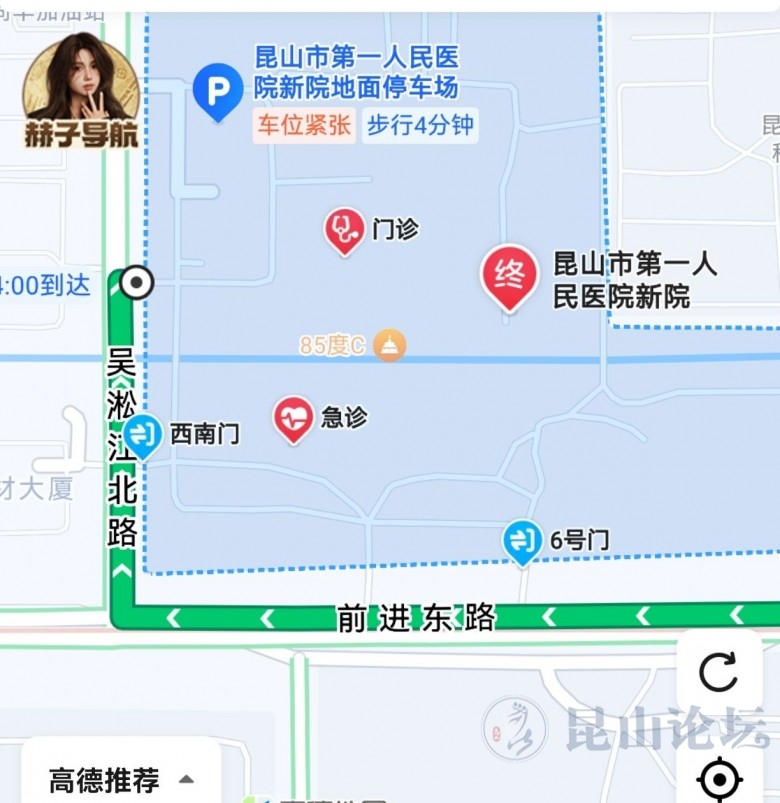Select the 6号门 entrance marker
The height and width of the screenshot is (803, 780).
pos(522,541)
